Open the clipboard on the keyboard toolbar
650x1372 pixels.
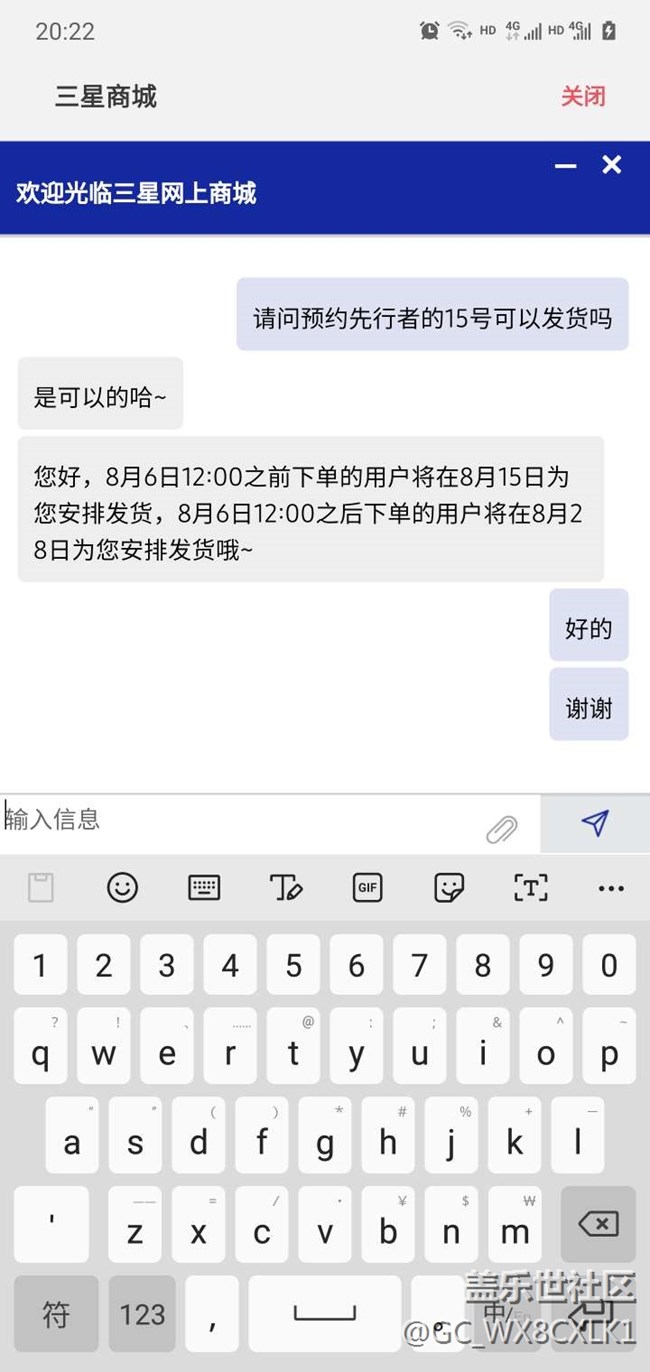[41, 887]
